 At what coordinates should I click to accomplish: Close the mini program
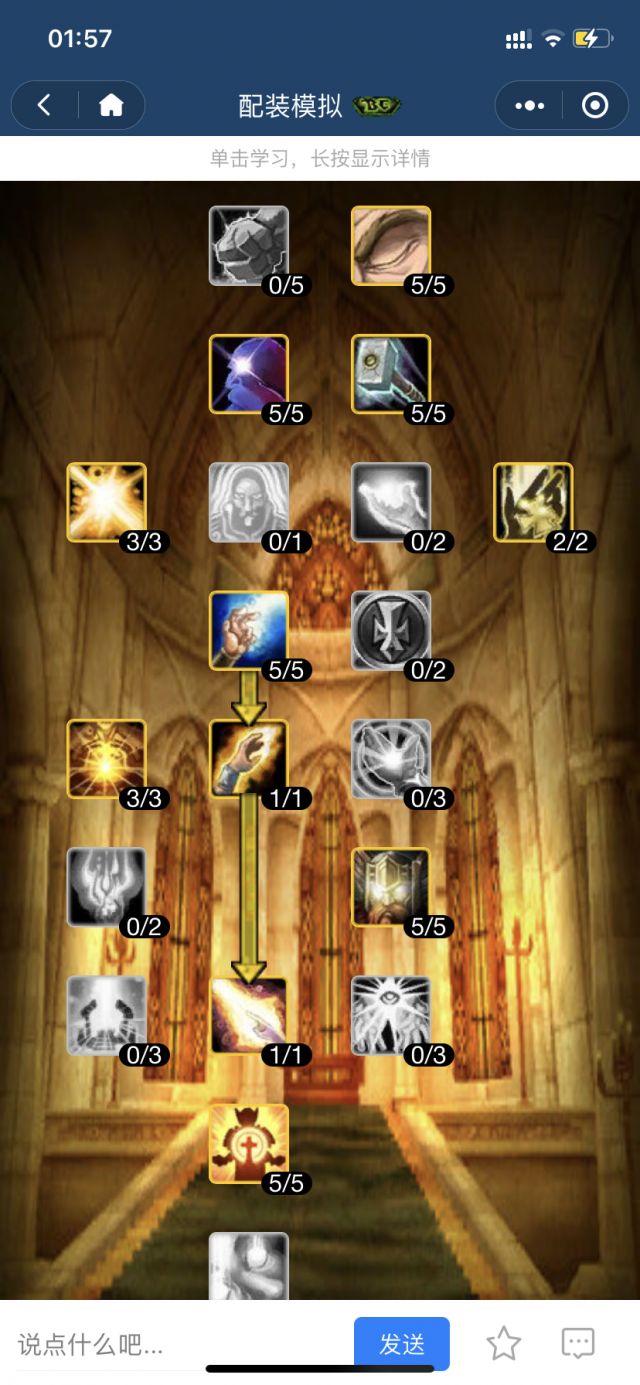pos(595,105)
